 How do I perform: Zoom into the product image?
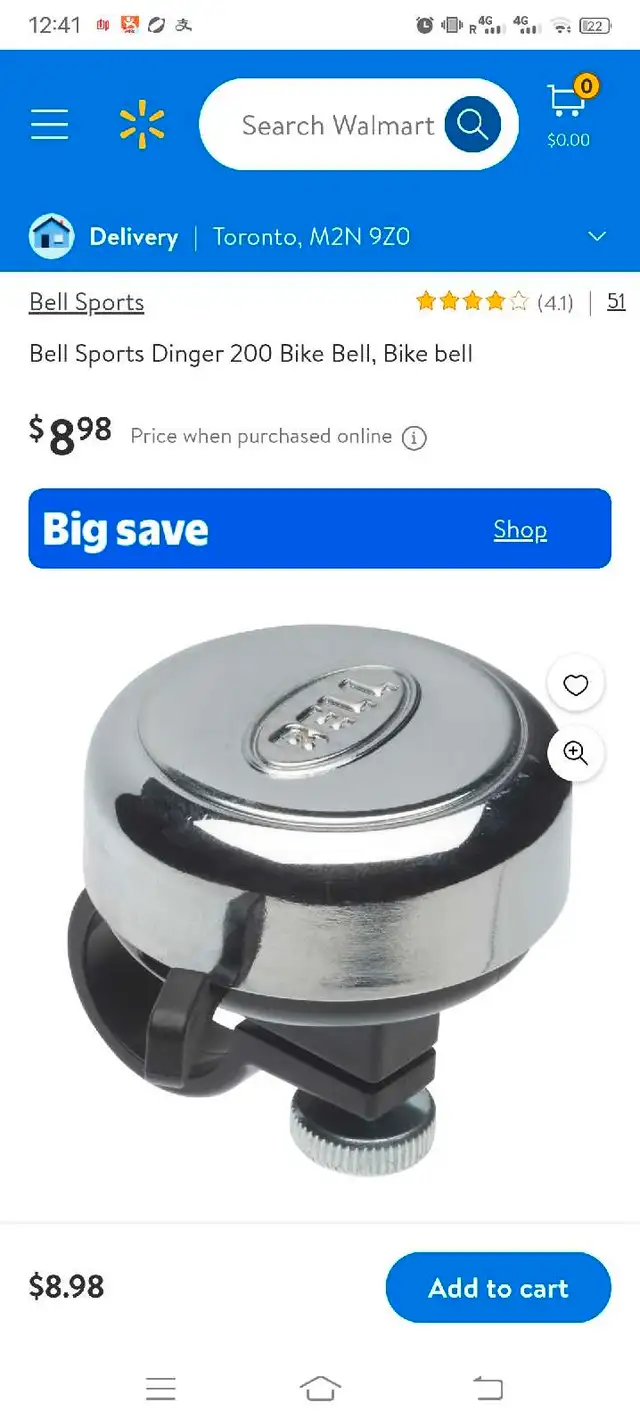575,753
